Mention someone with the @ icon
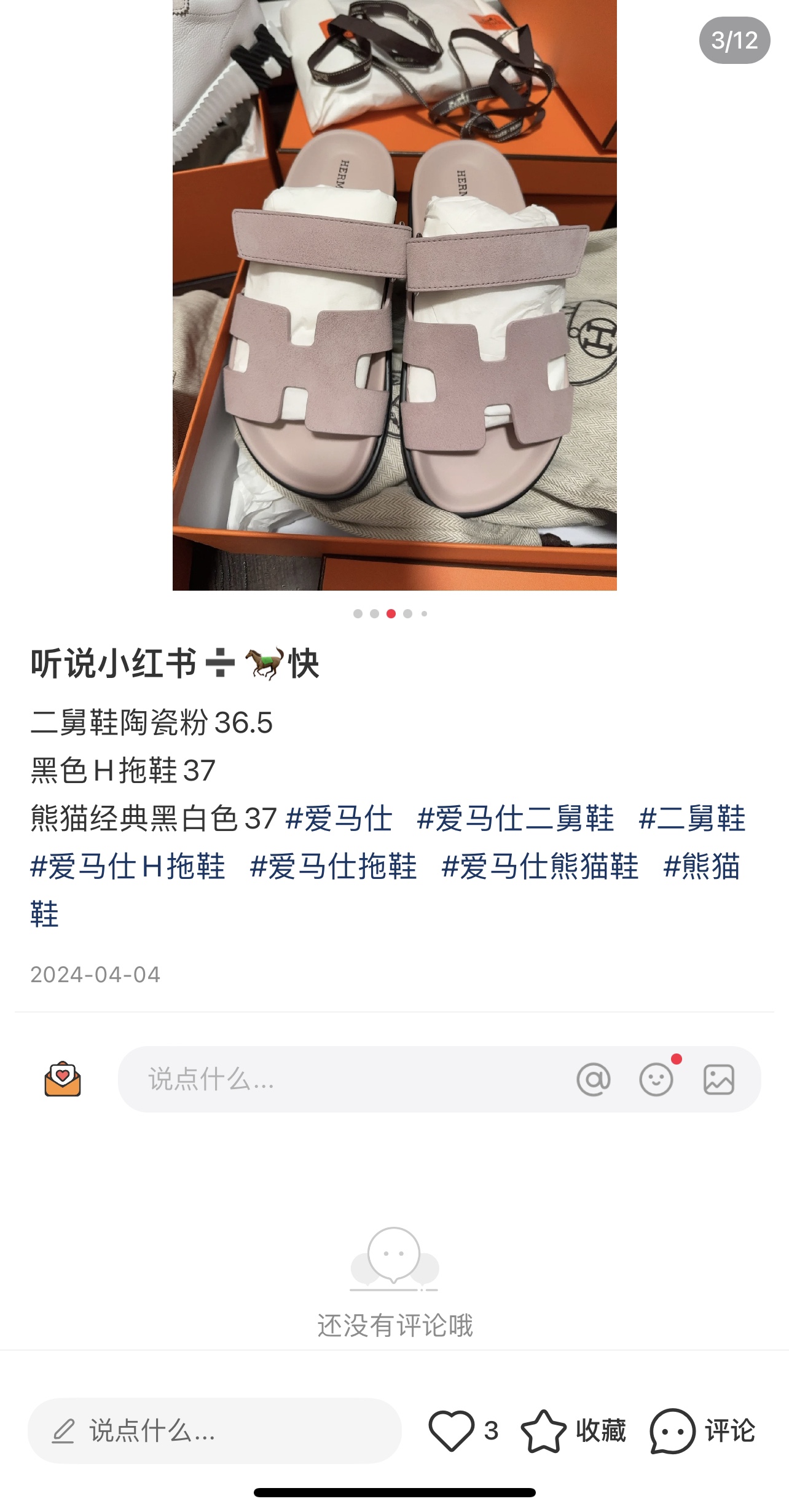 pos(593,1079)
